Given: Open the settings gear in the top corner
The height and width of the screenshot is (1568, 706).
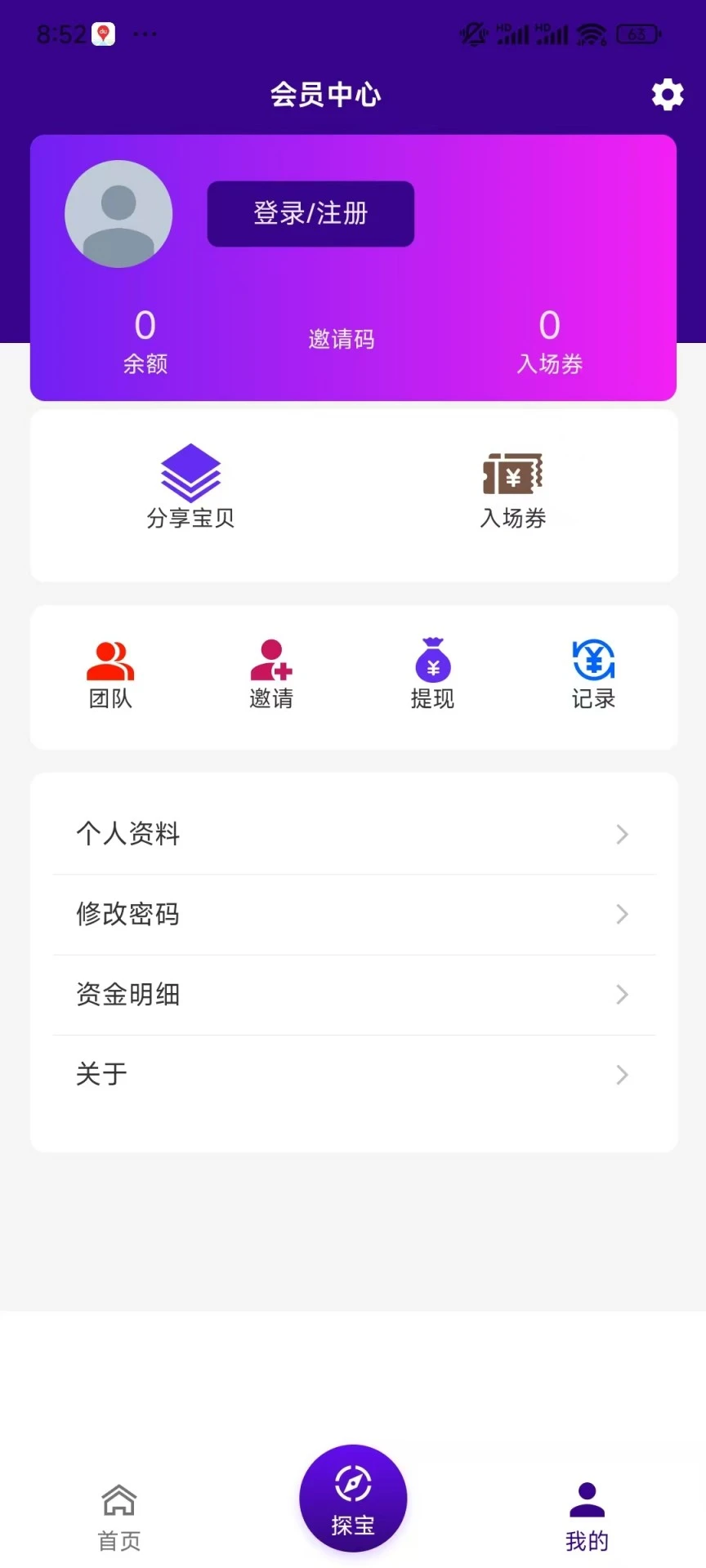Looking at the screenshot, I should pos(668,95).
